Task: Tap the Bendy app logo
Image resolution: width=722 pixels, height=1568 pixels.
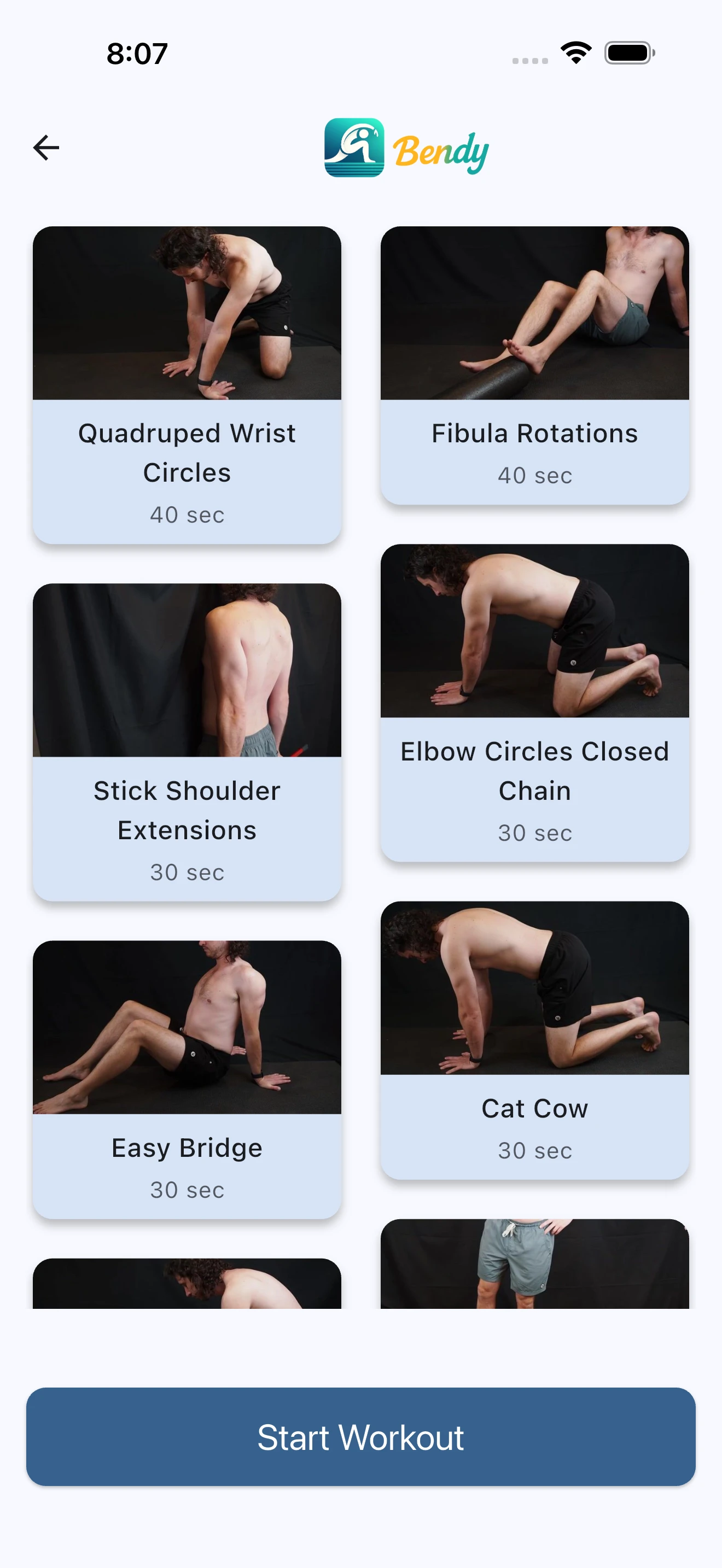Action: coord(405,148)
